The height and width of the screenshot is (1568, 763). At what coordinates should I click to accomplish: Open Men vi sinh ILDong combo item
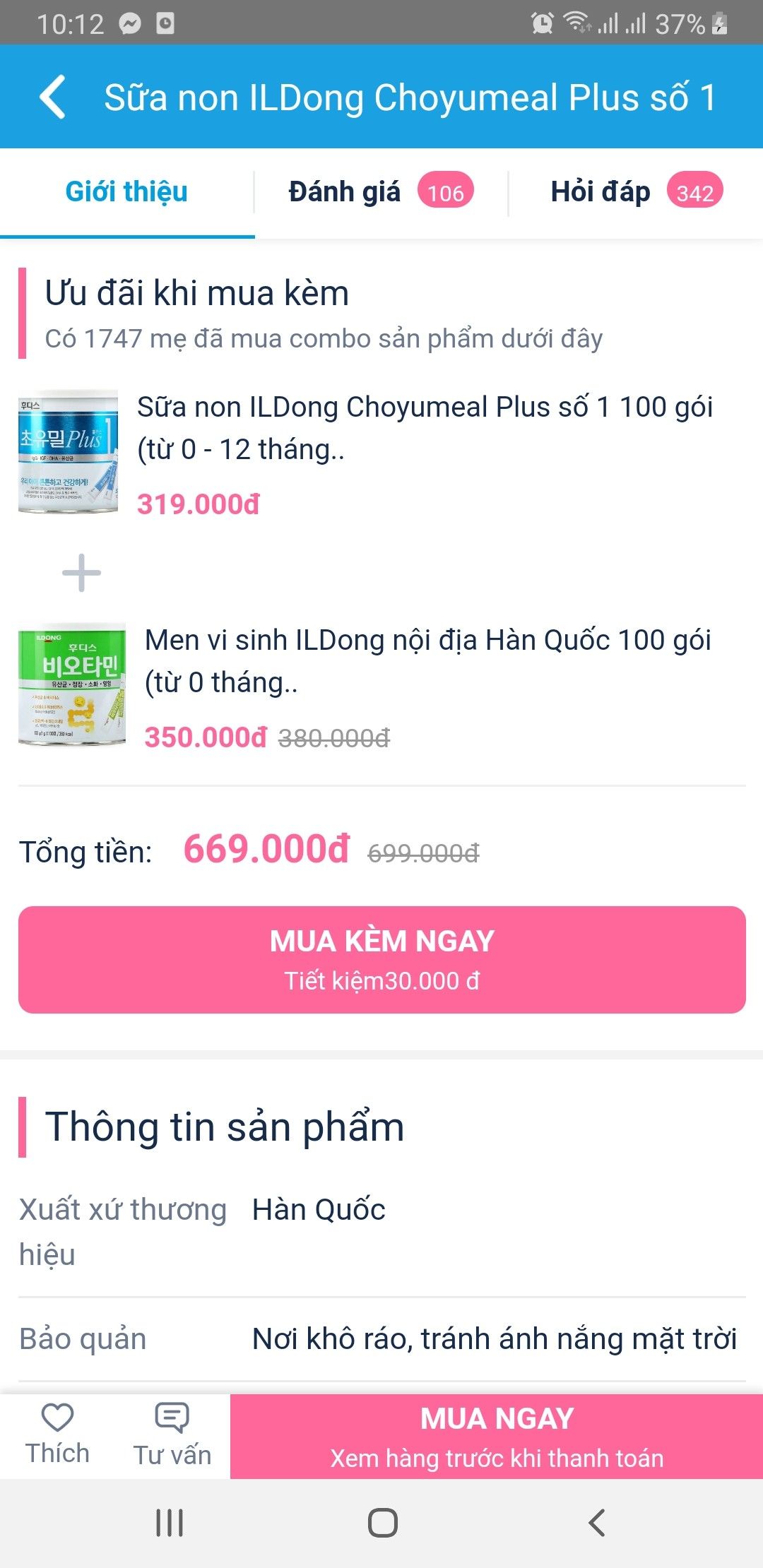381,685
